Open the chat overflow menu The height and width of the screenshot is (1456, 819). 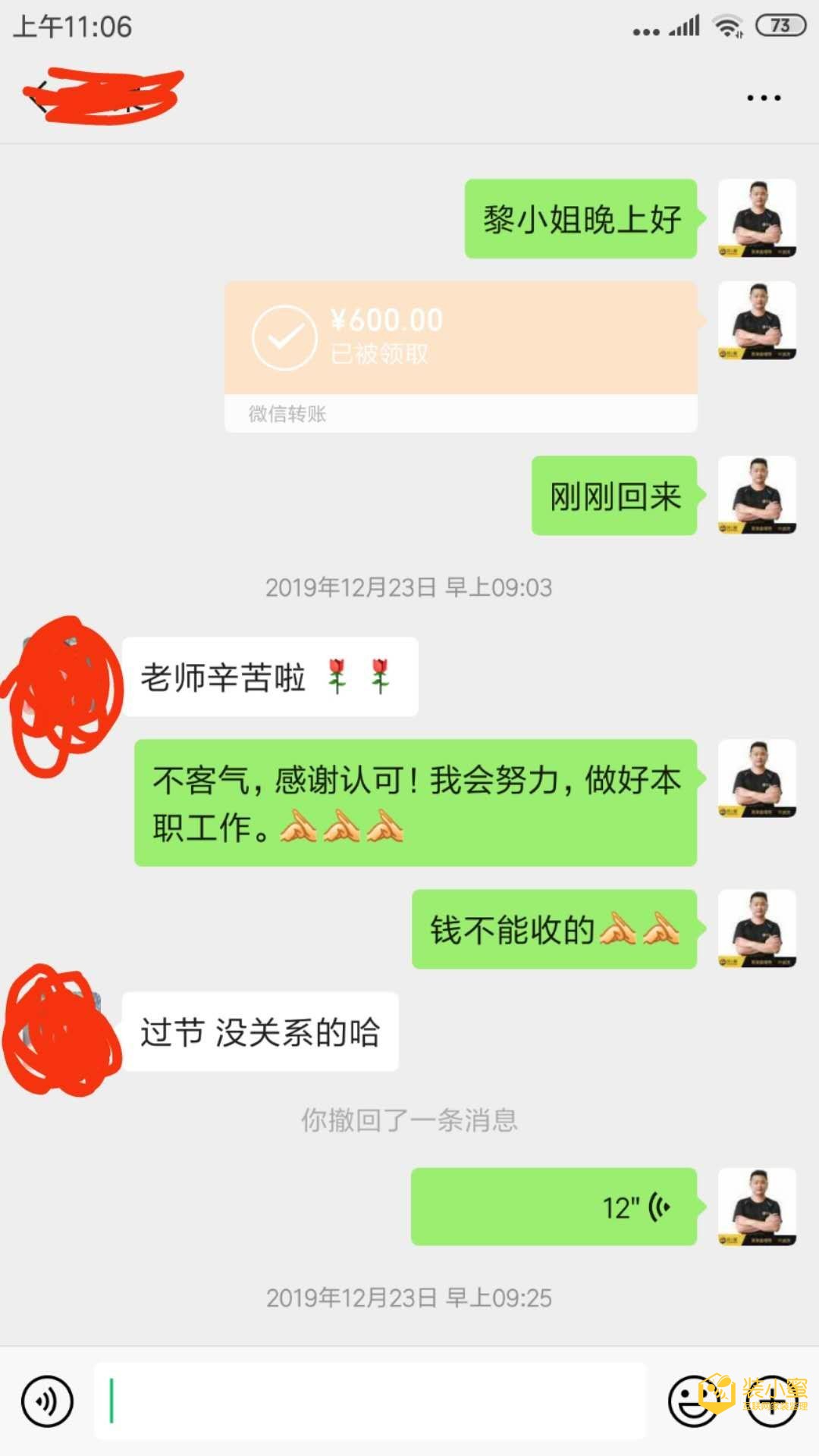click(763, 98)
